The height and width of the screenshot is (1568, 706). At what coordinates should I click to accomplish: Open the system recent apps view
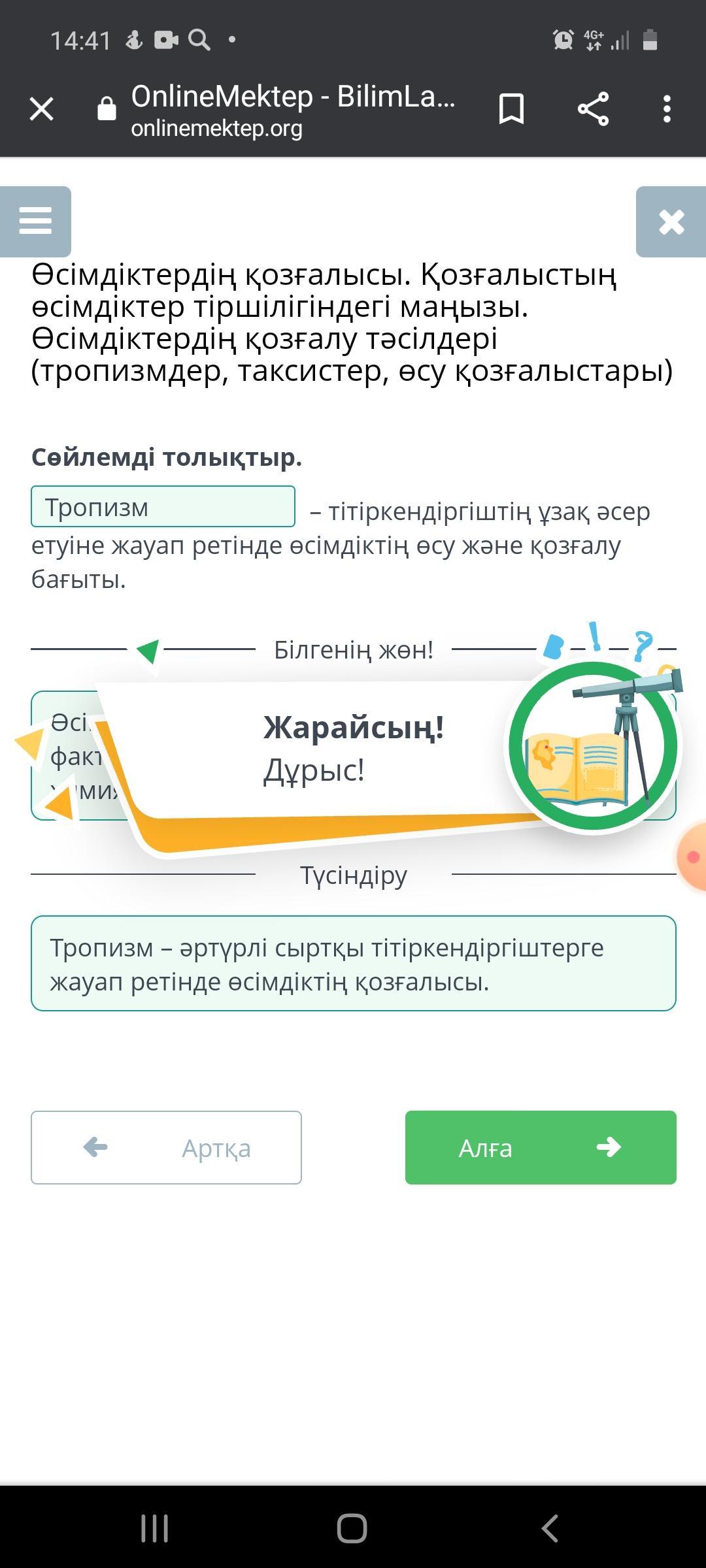155,1528
